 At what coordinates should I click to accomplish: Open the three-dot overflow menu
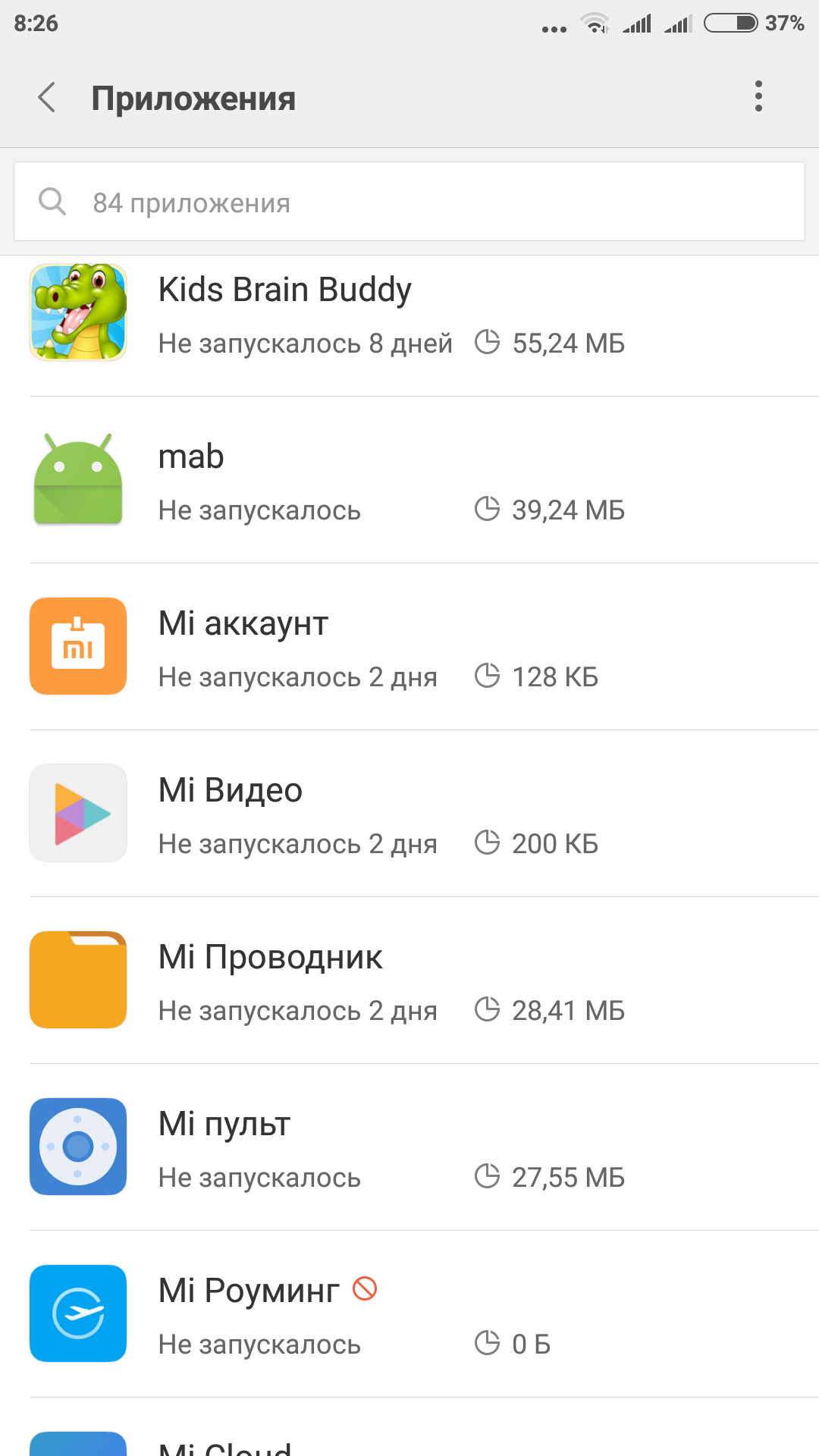tap(758, 96)
